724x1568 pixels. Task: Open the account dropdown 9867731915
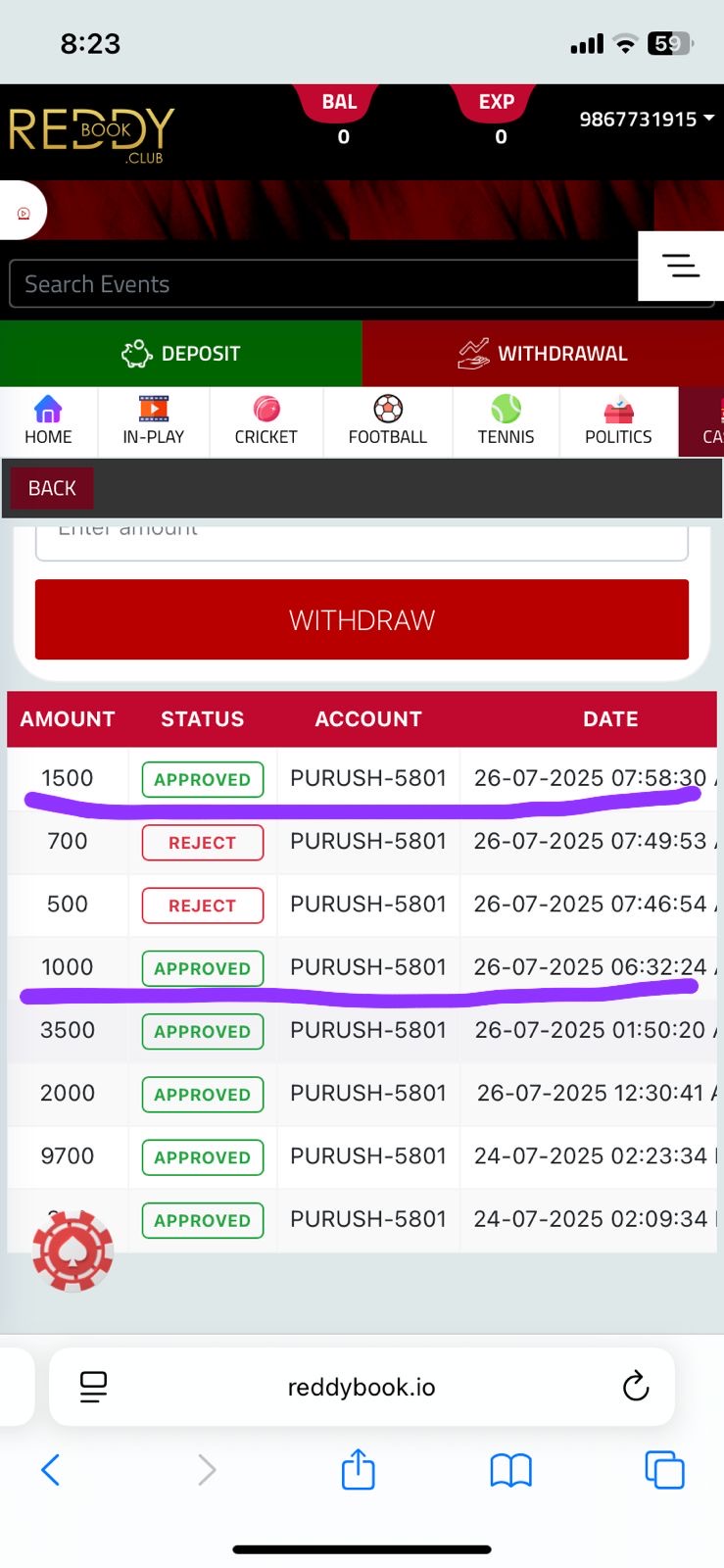pyautogui.click(x=647, y=120)
